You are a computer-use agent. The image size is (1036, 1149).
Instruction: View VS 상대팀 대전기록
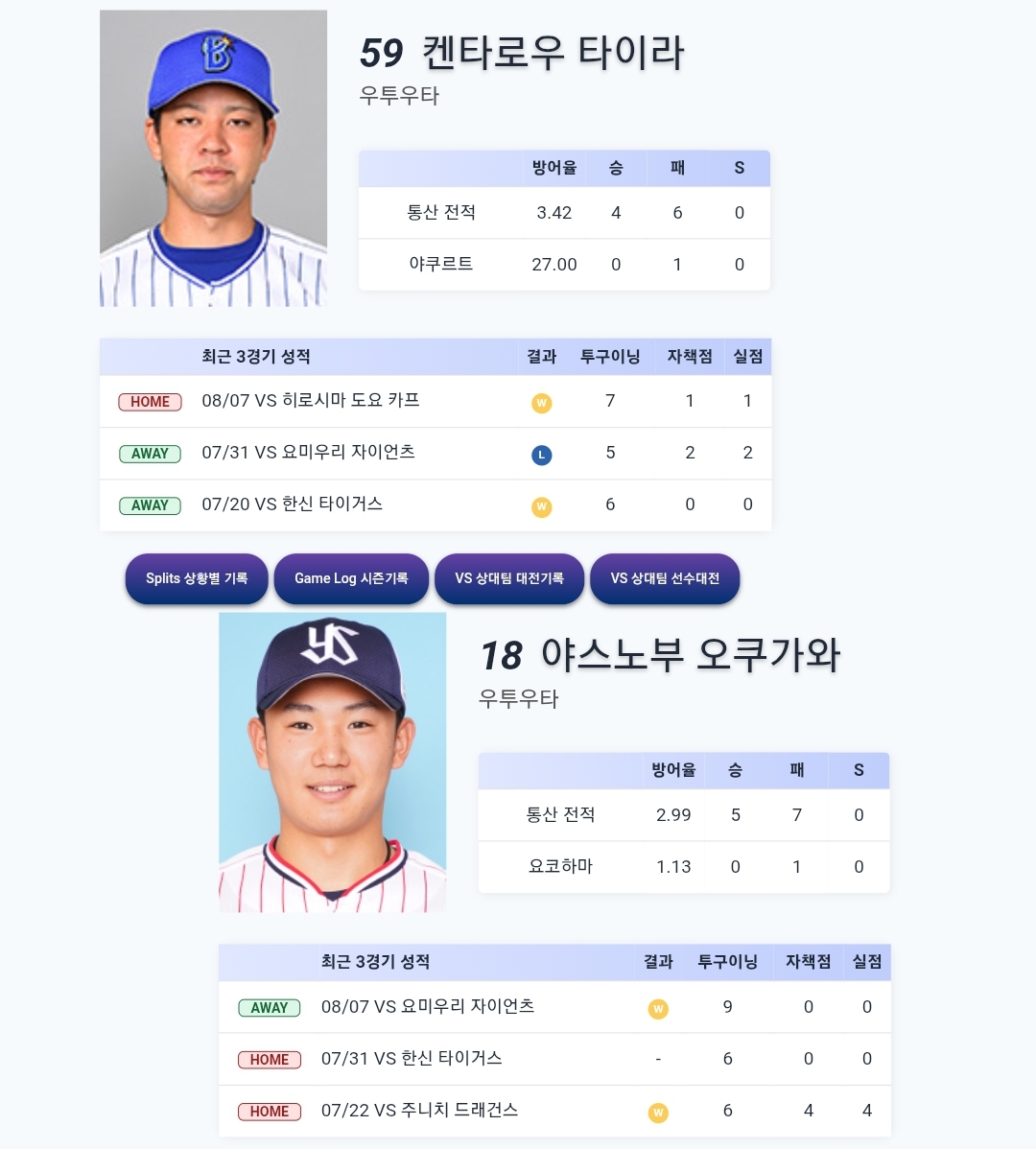click(509, 578)
